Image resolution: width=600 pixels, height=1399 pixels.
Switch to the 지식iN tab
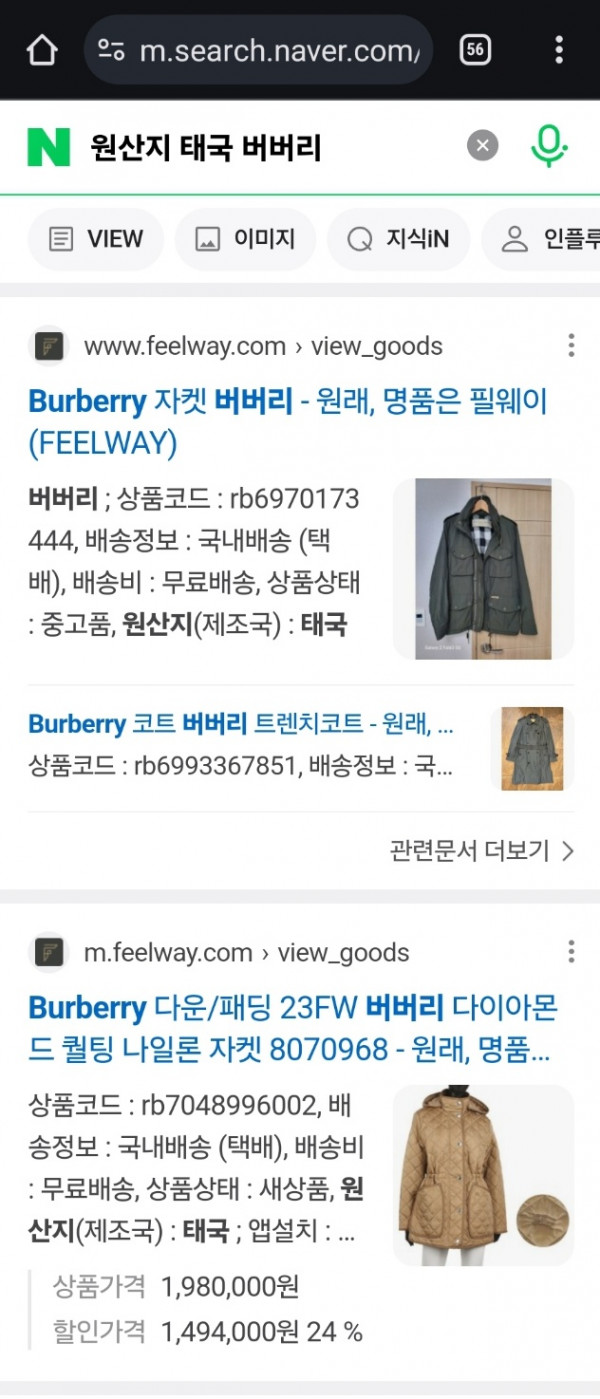(x=398, y=239)
